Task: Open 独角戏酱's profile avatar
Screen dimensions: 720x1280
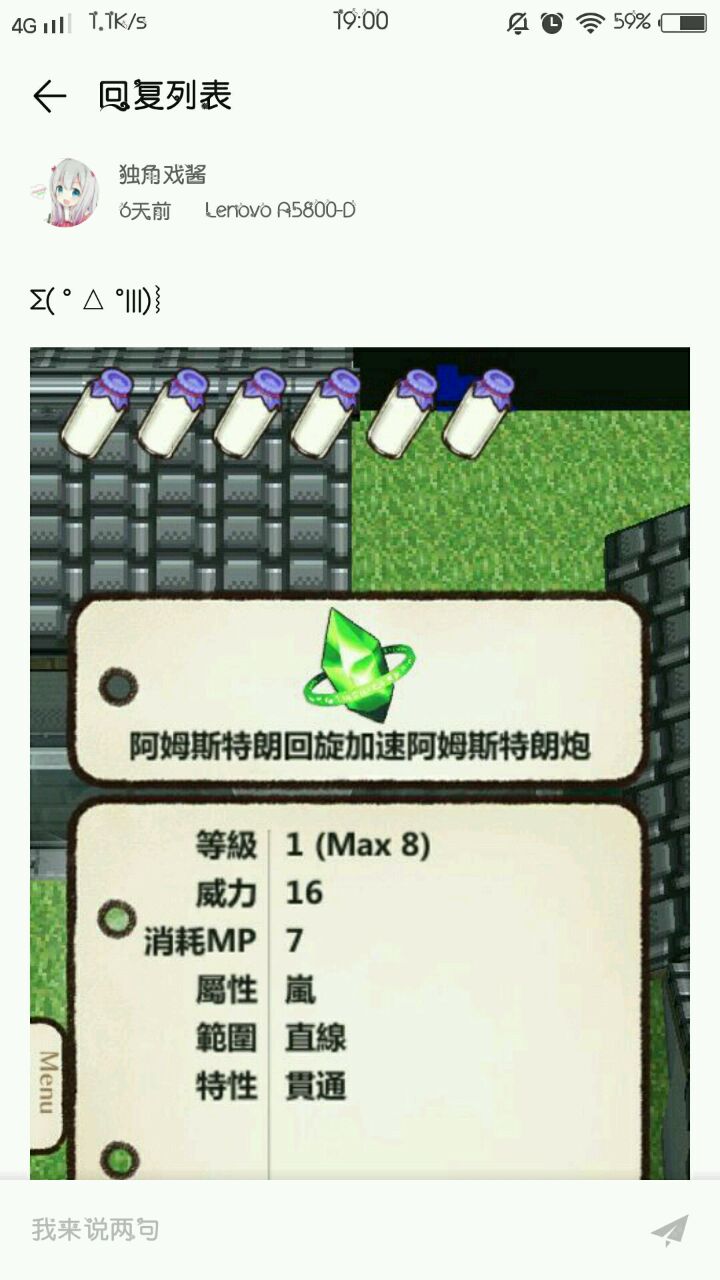Action: (x=67, y=192)
